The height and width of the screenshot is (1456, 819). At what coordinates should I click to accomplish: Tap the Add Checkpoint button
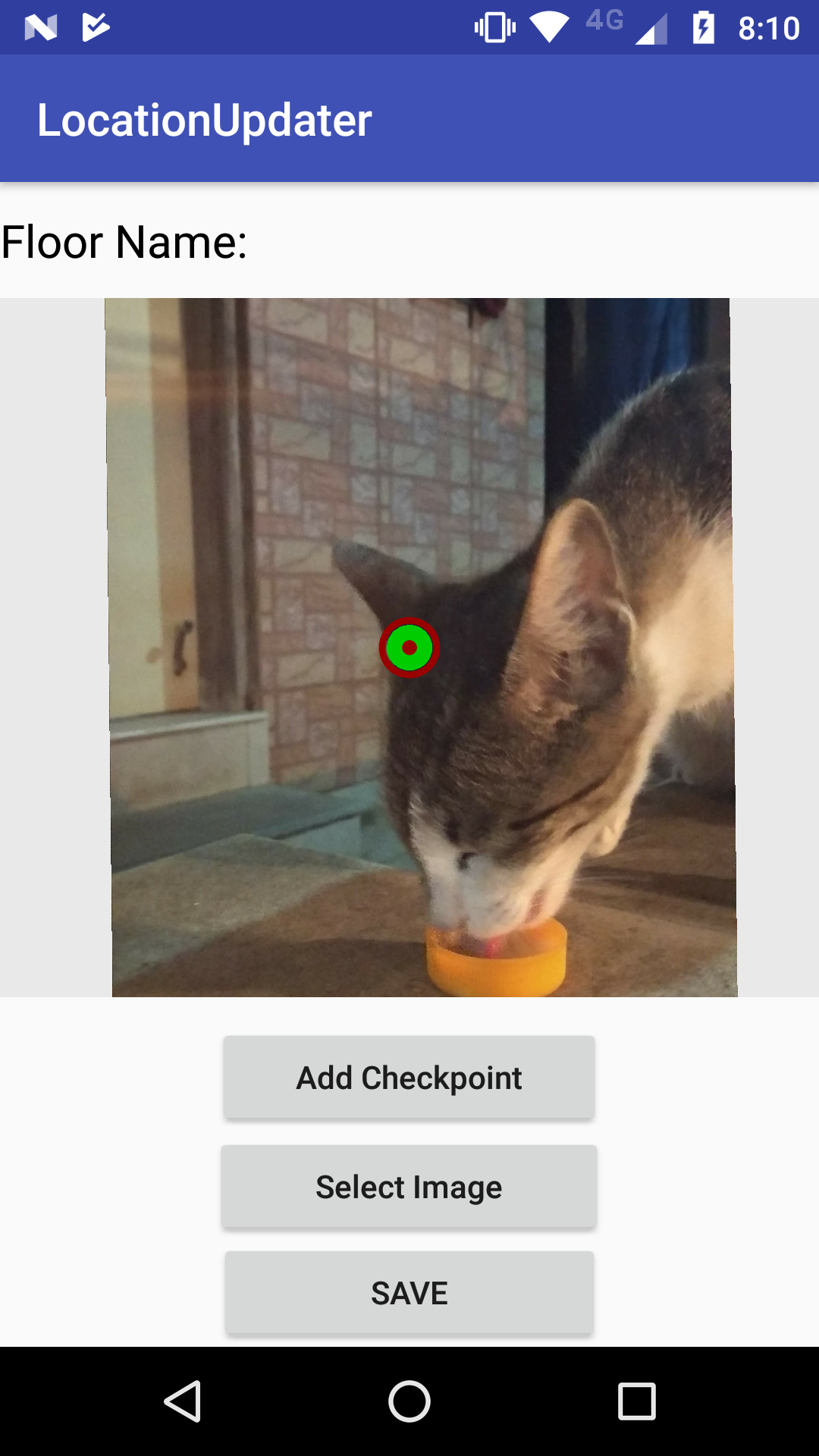[409, 1078]
